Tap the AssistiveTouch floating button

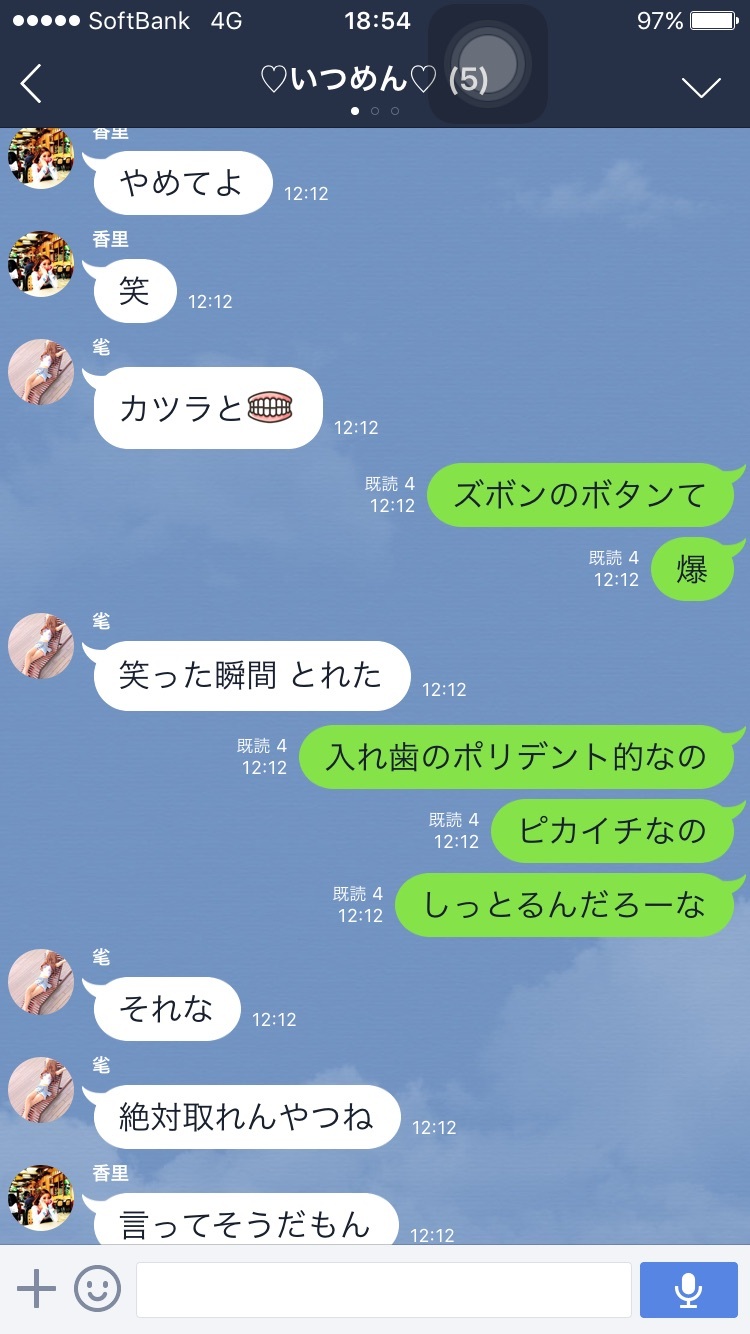tap(487, 64)
